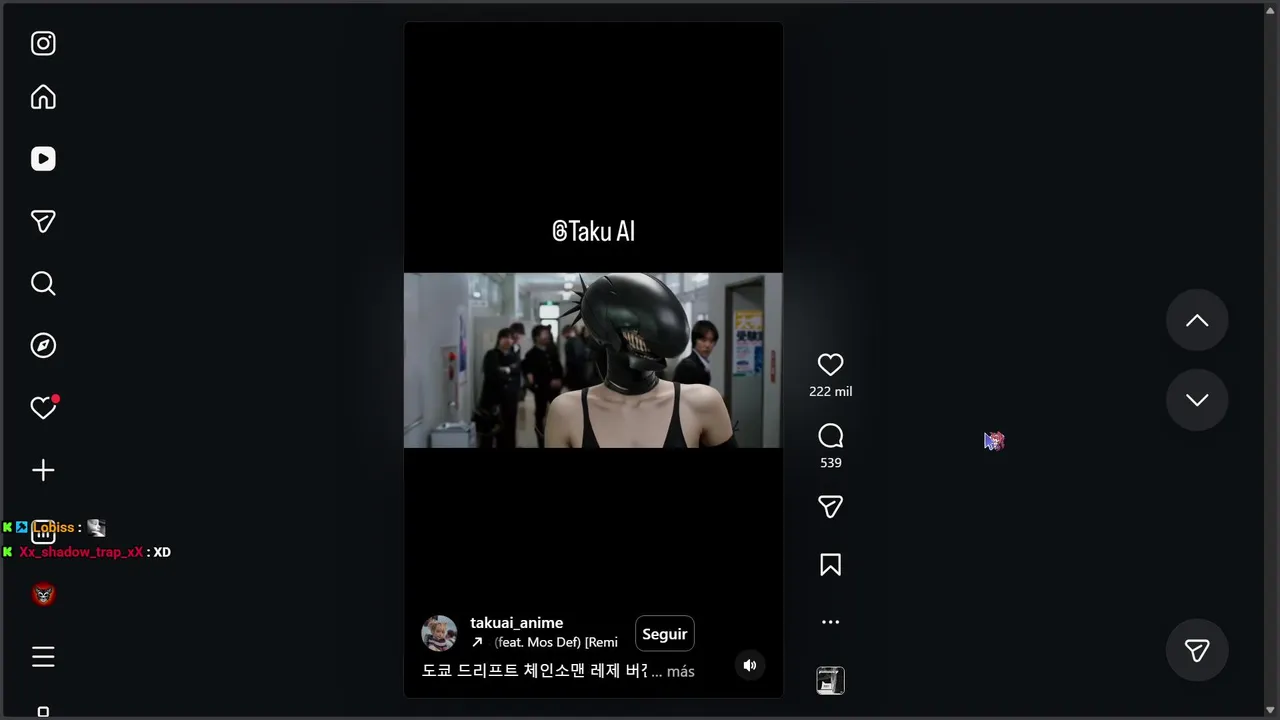Open the audio thumbnail for this reel
This screenshot has width=1280, height=720.
pyautogui.click(x=830, y=681)
